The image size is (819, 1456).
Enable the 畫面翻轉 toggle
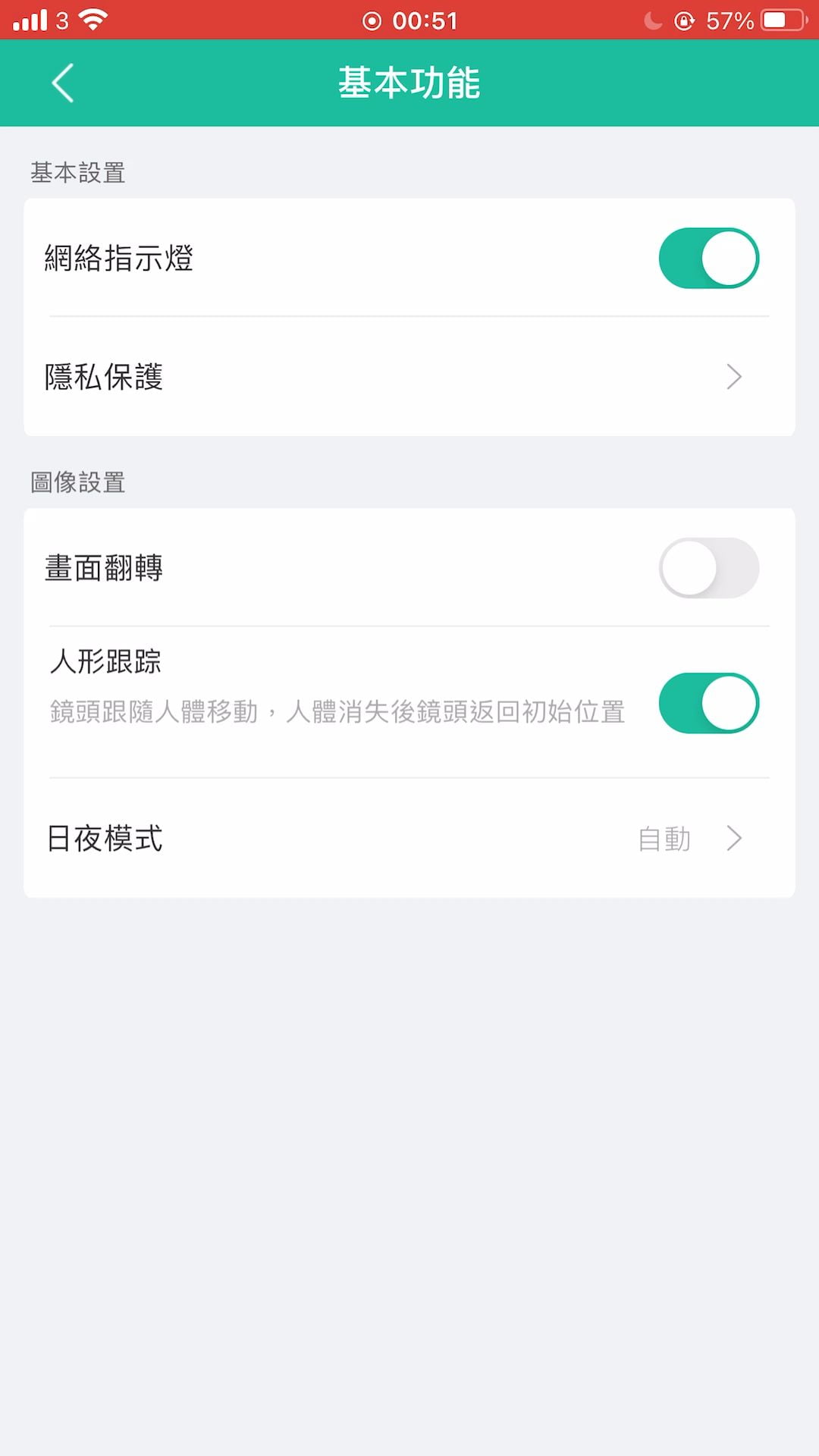(709, 568)
